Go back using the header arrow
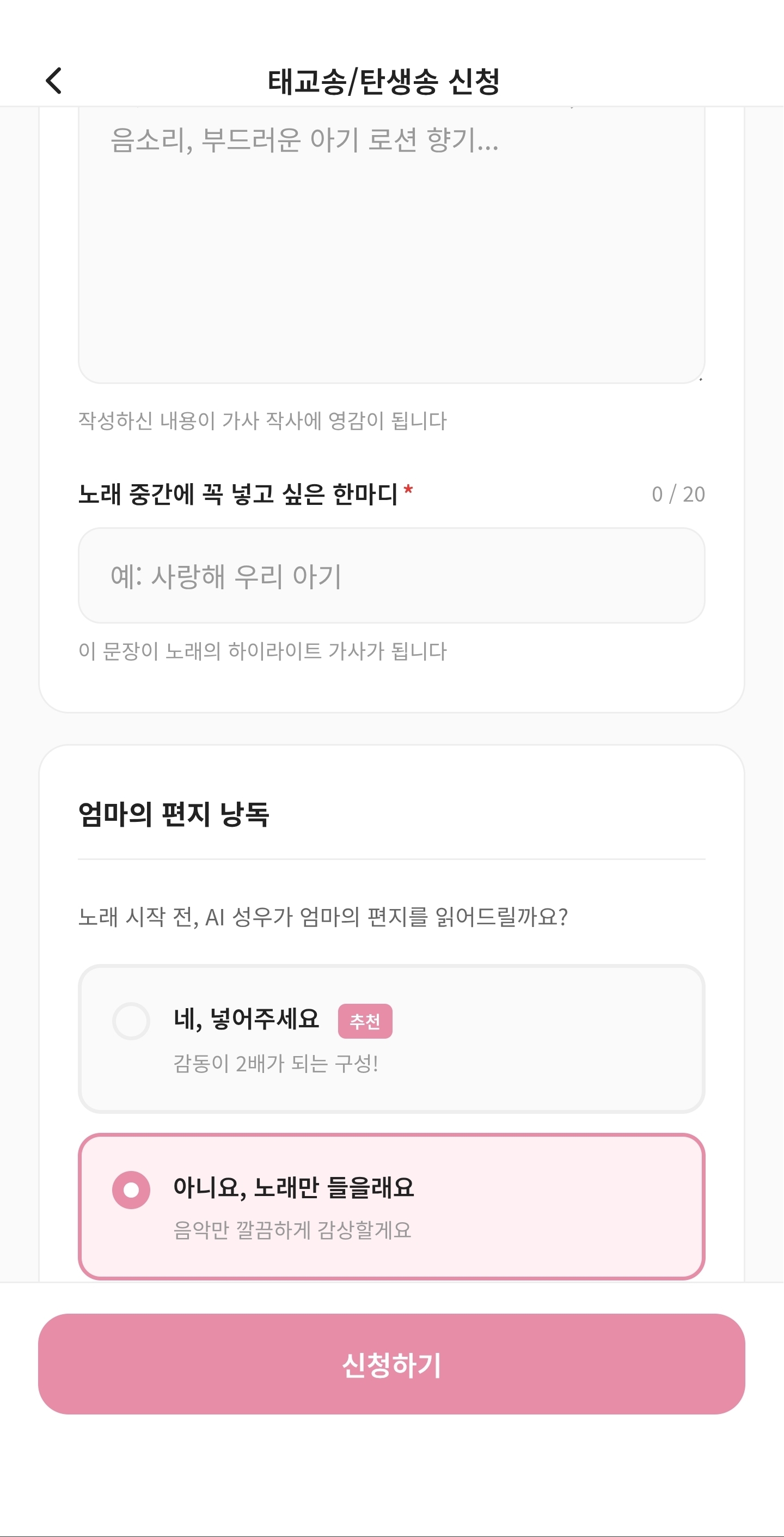The width and height of the screenshot is (784, 1537). tap(54, 81)
